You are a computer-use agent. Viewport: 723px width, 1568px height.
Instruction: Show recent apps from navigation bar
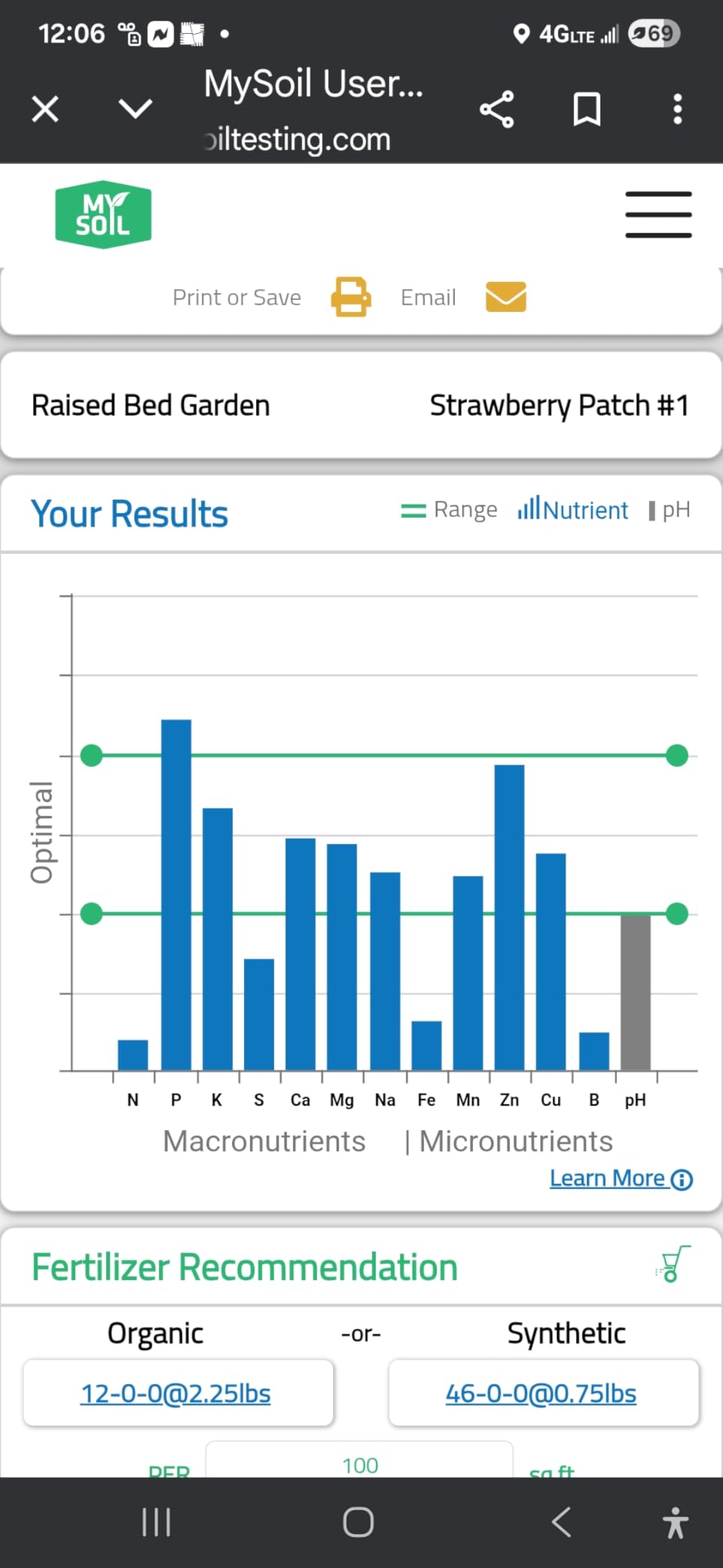(x=157, y=1523)
